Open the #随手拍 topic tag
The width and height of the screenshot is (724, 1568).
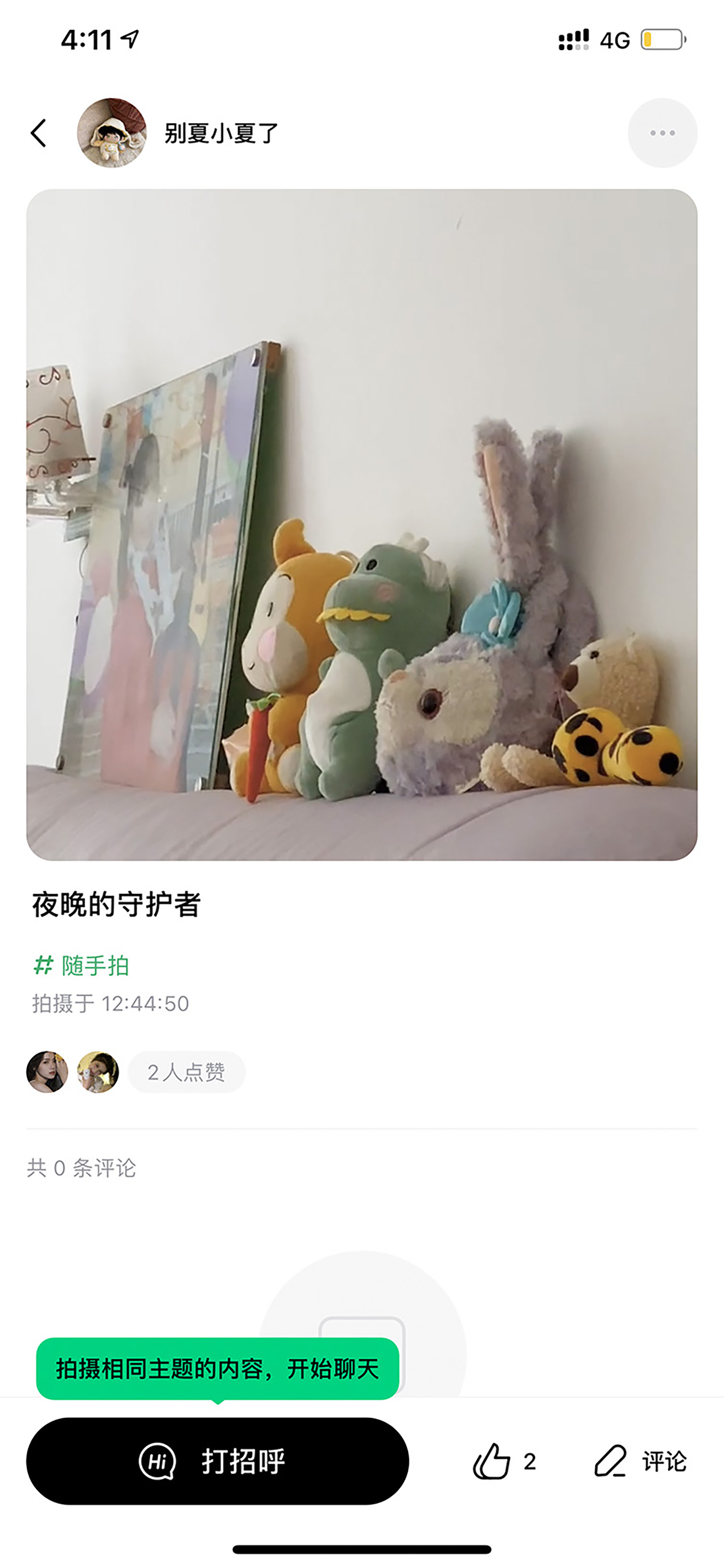82,966
